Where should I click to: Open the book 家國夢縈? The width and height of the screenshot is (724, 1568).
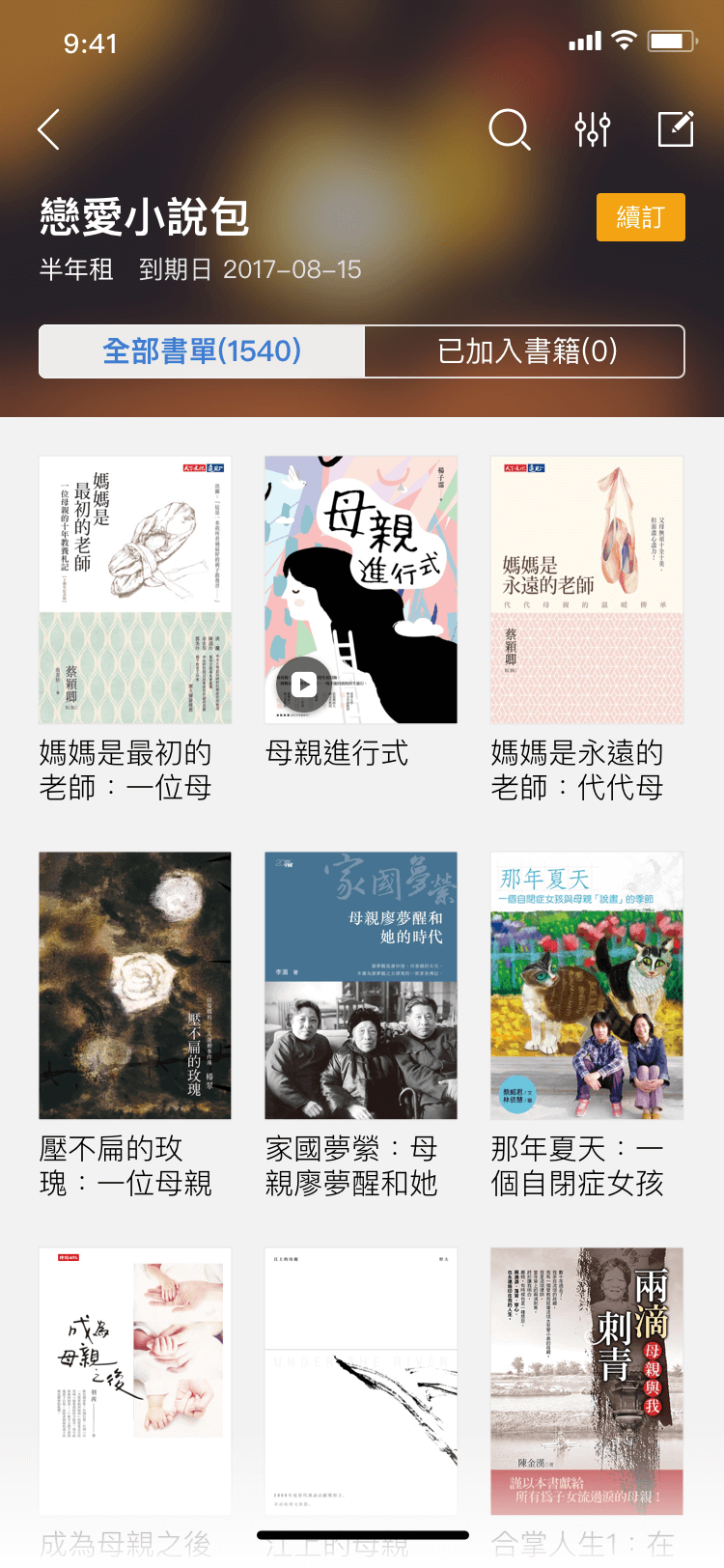[x=361, y=985]
